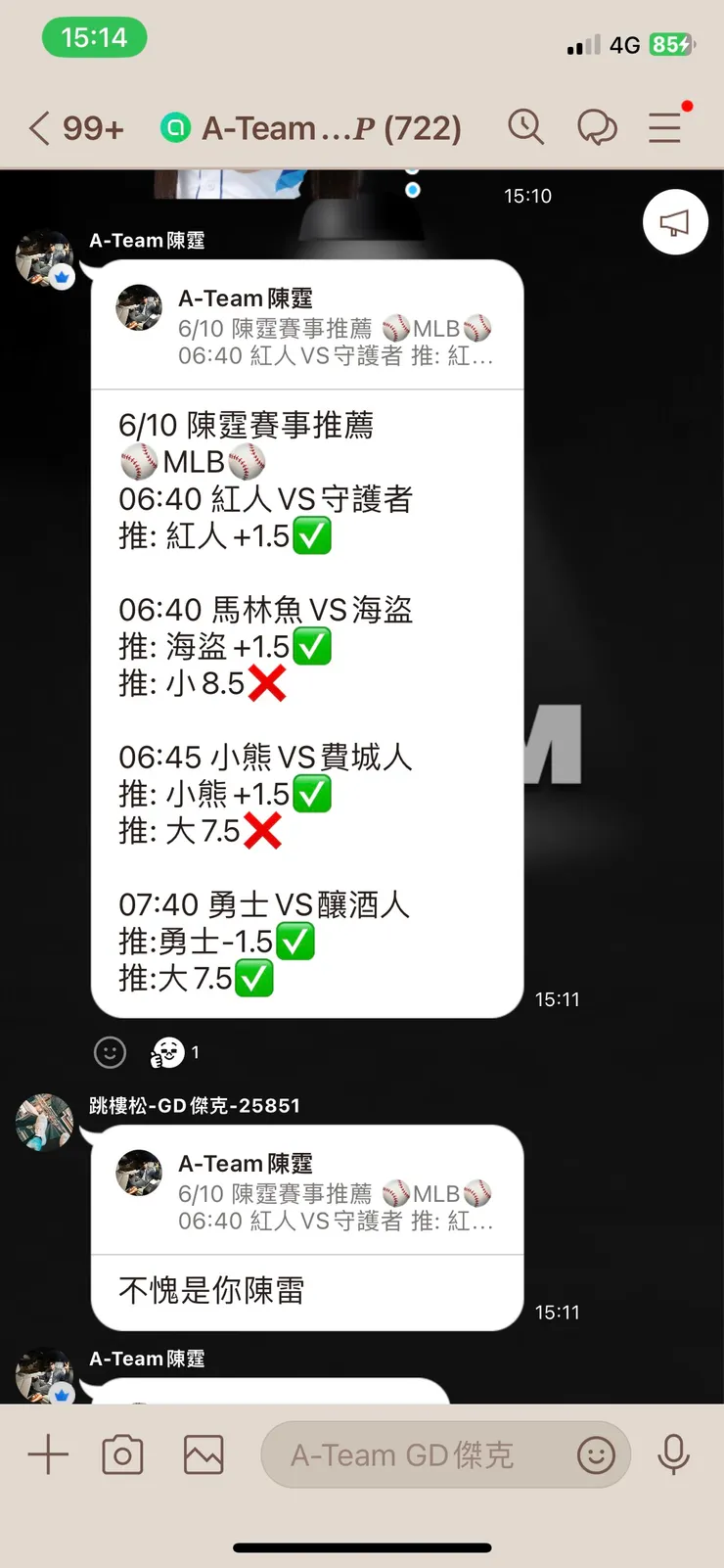724x1568 pixels.
Task: Tap the reaction count beside the sticker emoji
Action: pyautogui.click(x=197, y=1052)
